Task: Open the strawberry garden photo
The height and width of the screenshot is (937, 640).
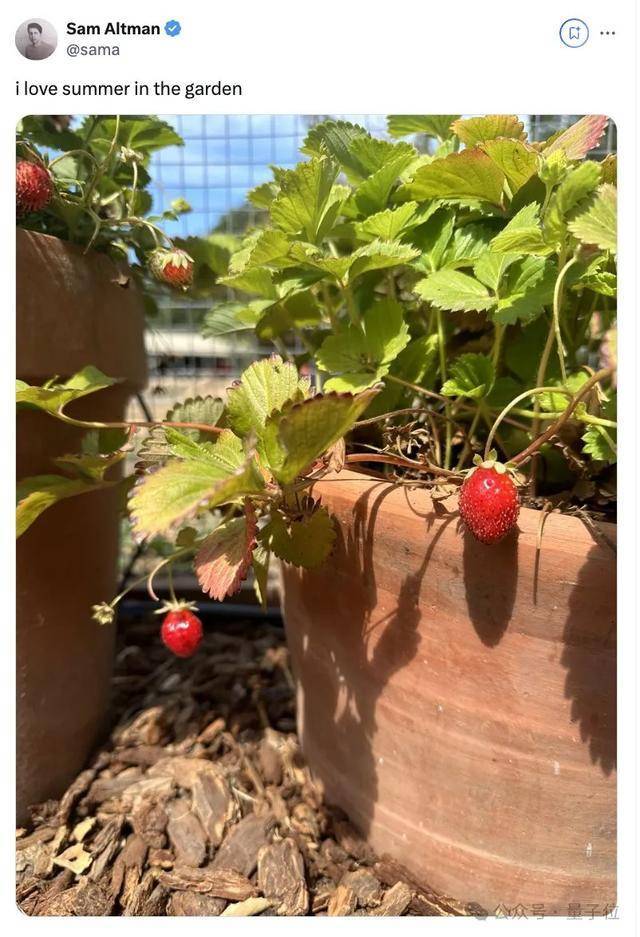Action: point(316,515)
